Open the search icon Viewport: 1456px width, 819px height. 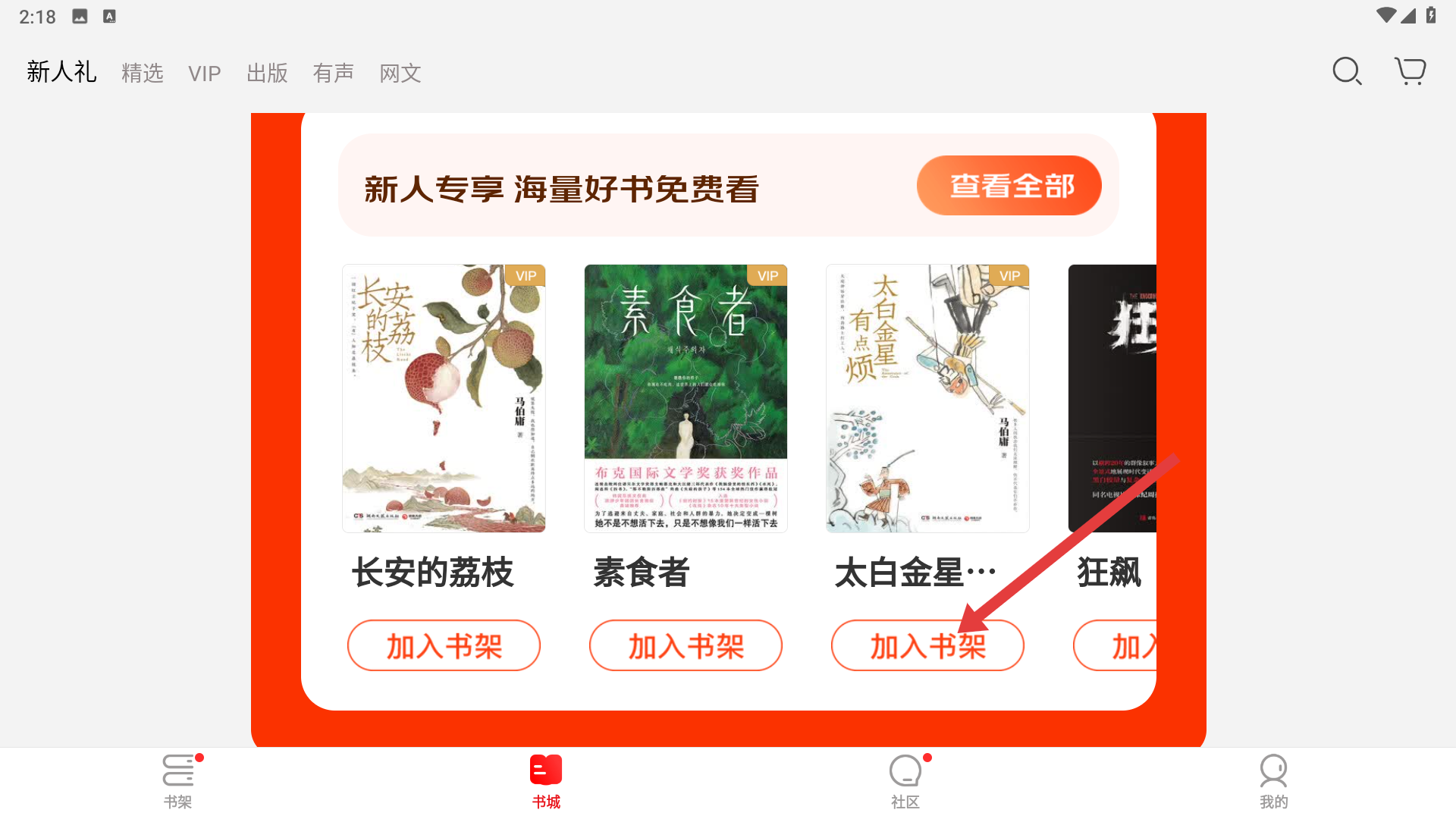[x=1347, y=71]
